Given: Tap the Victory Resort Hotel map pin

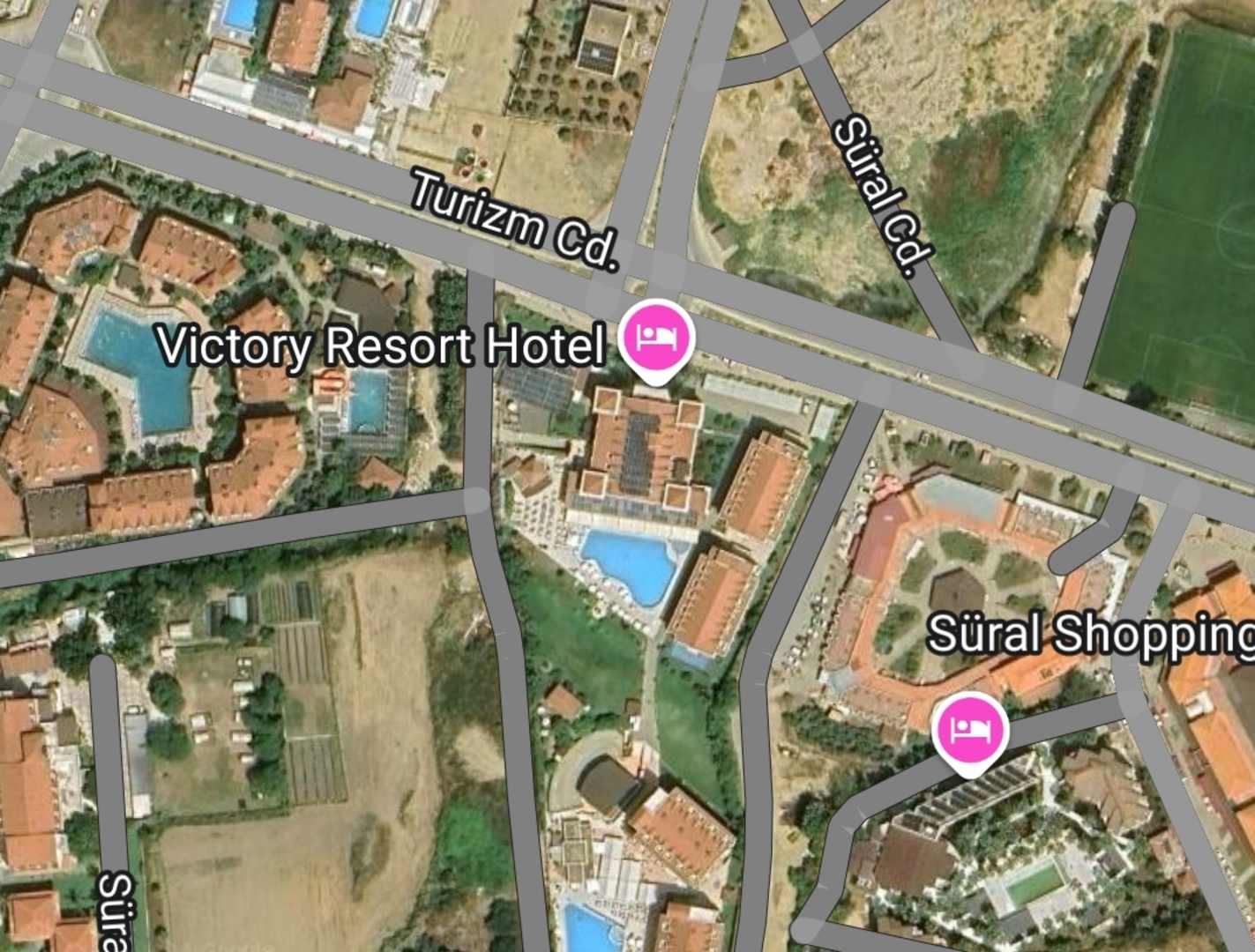Looking at the screenshot, I should coord(657,338).
